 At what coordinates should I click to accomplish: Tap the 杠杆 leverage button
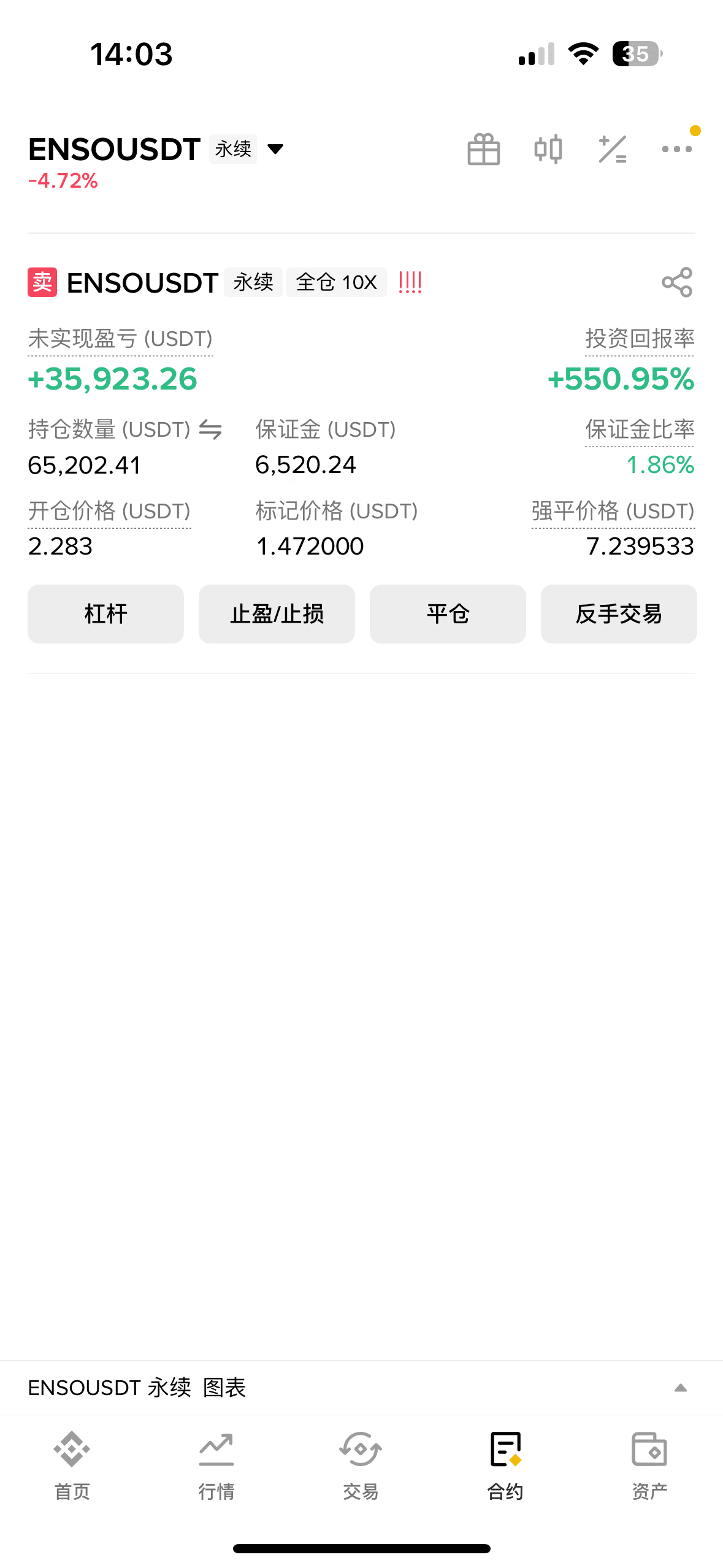[x=105, y=614]
